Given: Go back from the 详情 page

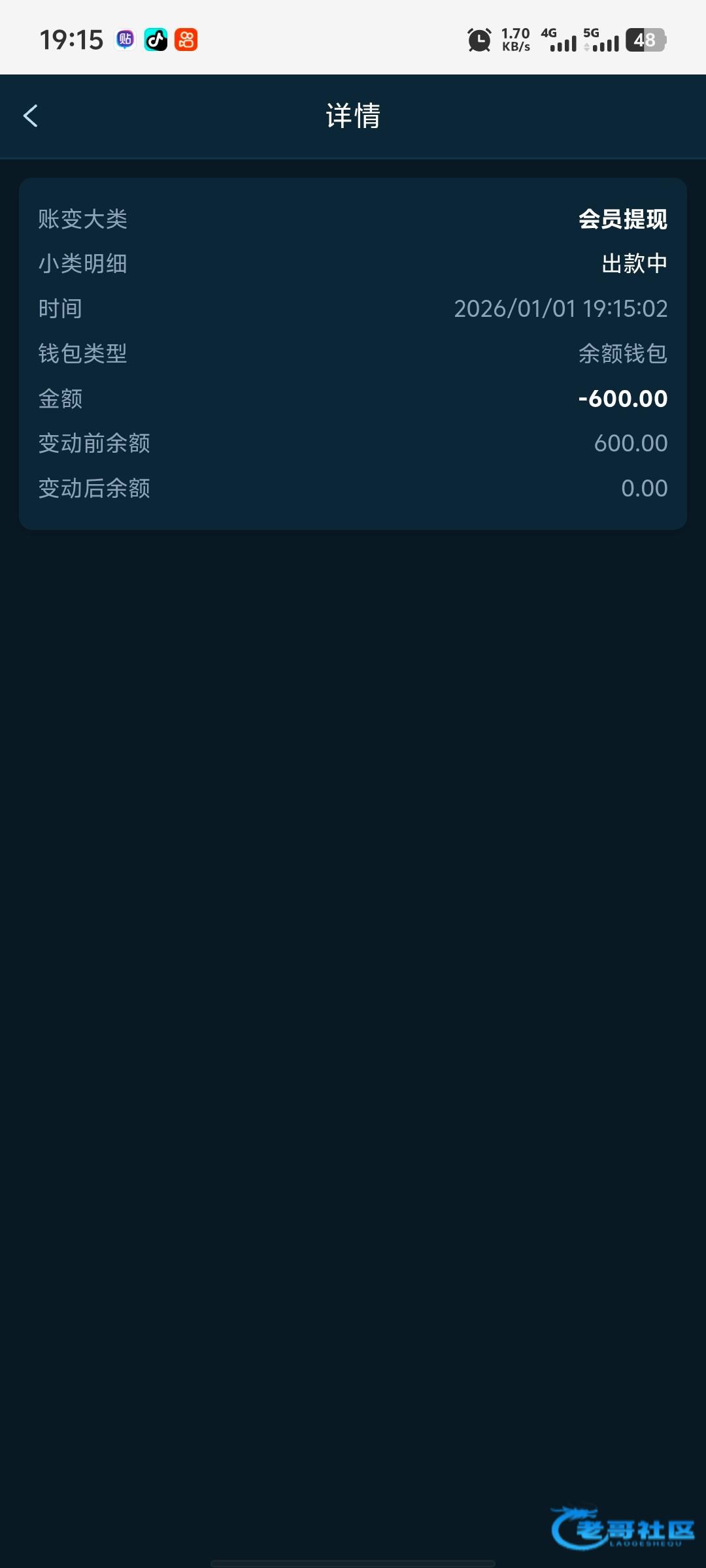Looking at the screenshot, I should click(x=31, y=116).
